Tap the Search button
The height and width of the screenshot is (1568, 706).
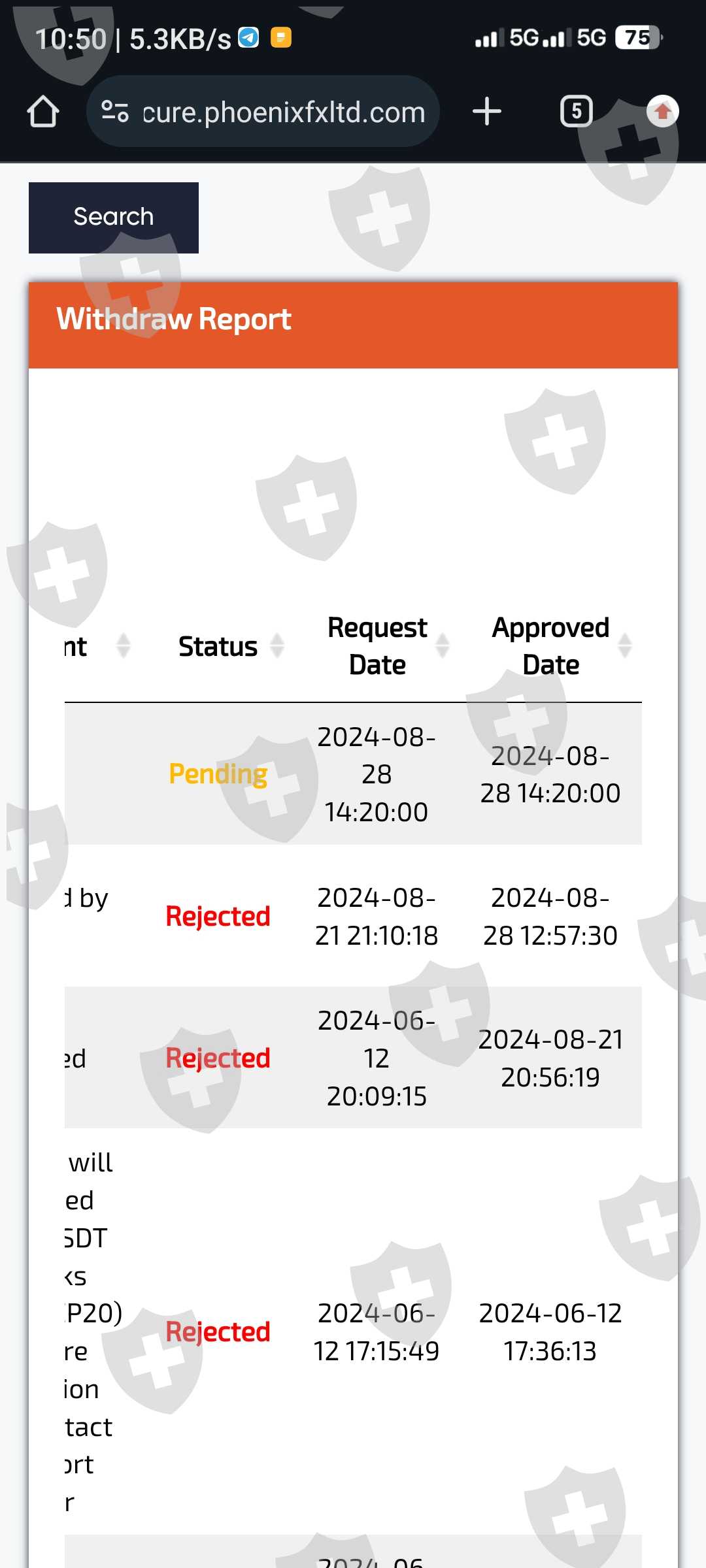coord(114,218)
